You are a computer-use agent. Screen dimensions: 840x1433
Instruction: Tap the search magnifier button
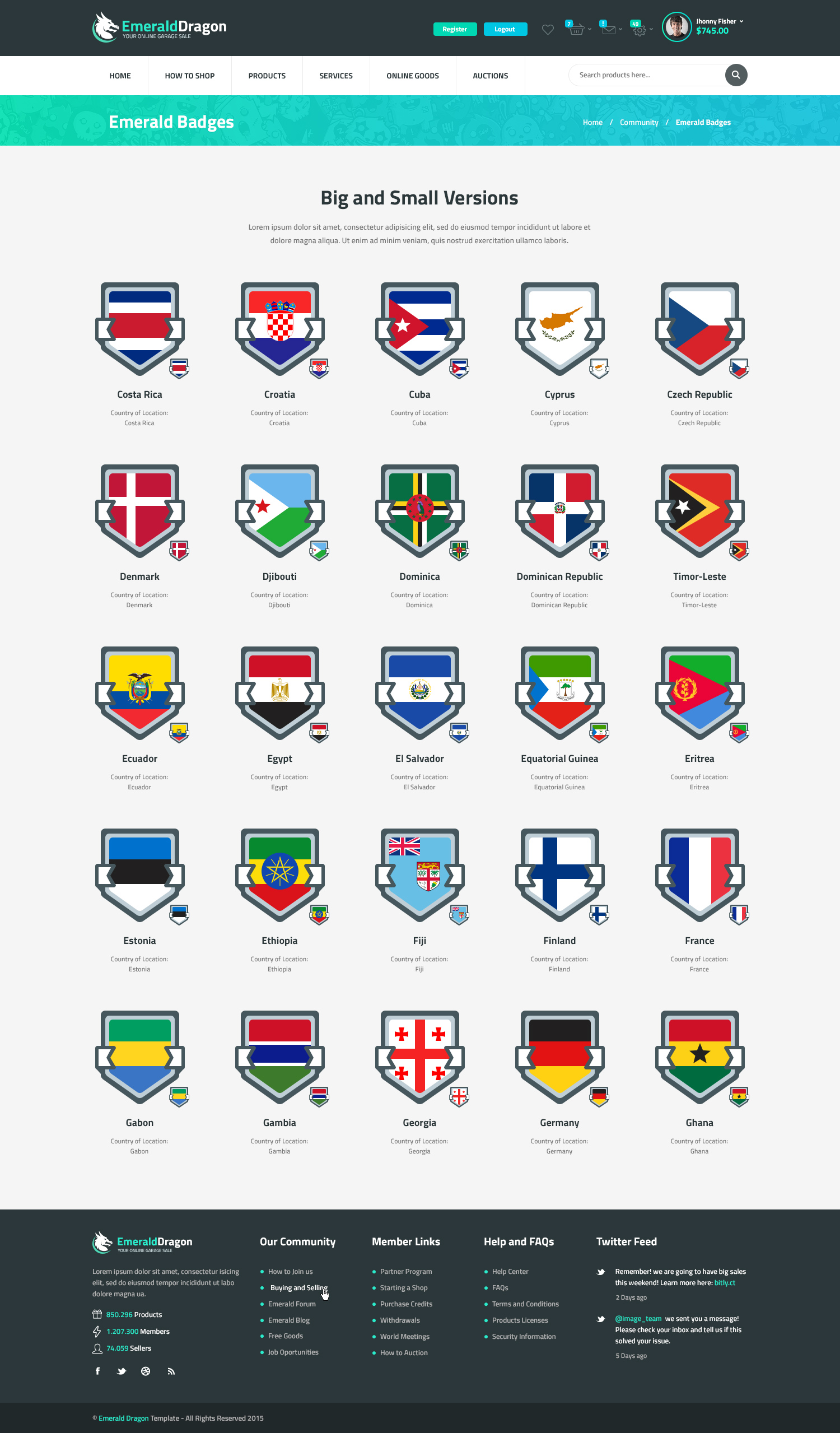(x=735, y=75)
